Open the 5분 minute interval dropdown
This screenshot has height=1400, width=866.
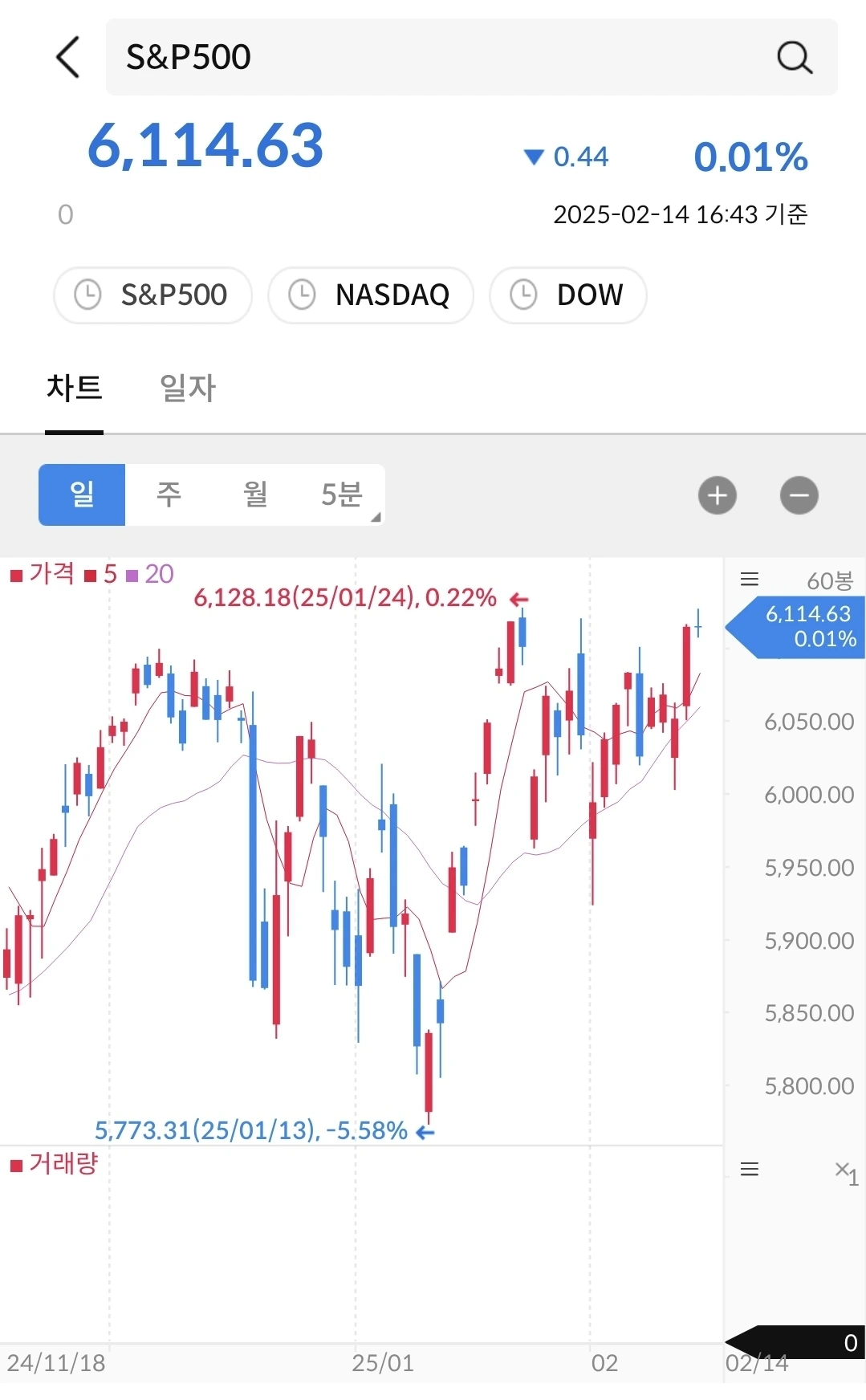pyautogui.click(x=342, y=494)
